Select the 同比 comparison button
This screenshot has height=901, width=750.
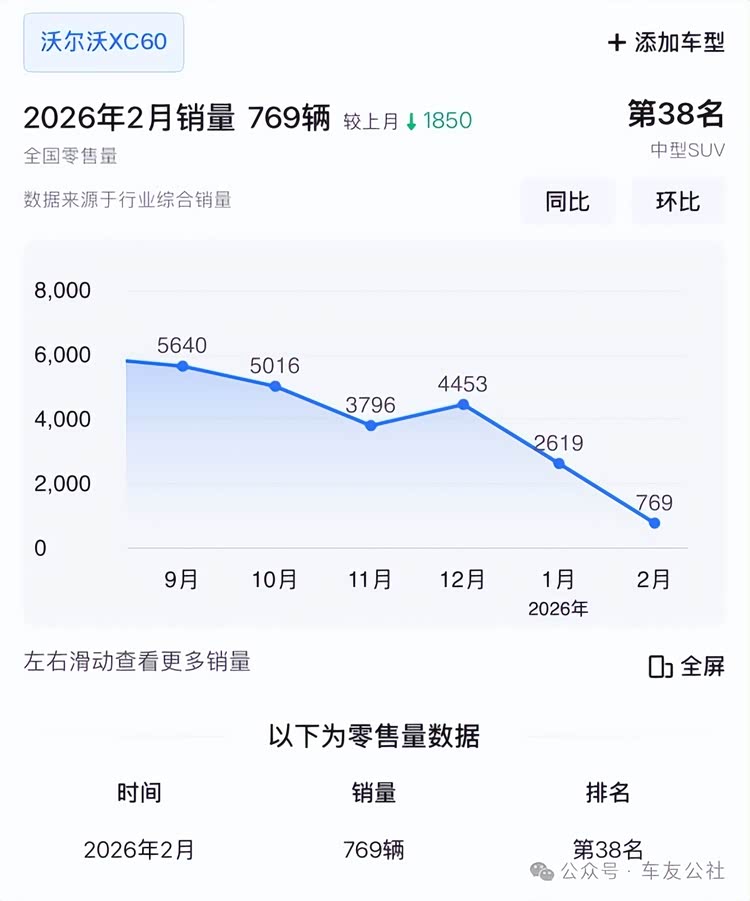coord(567,201)
